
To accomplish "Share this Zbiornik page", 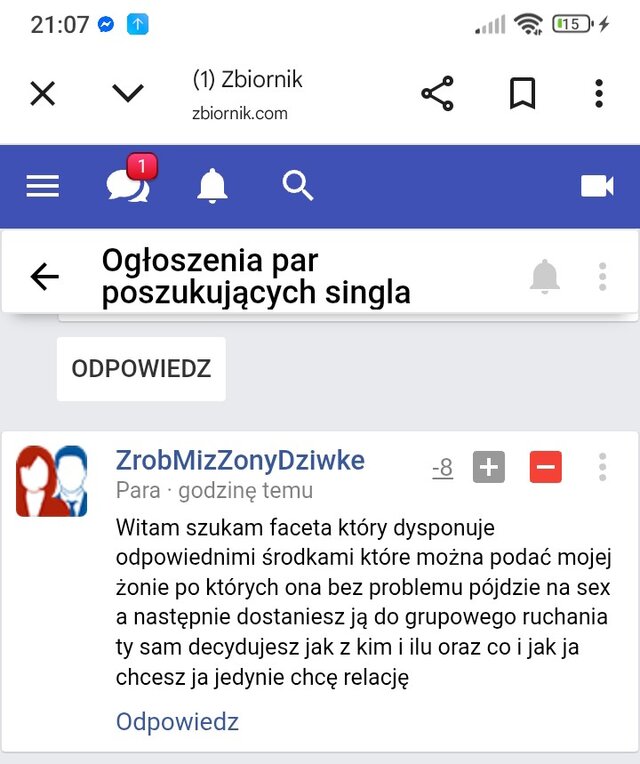I will tap(437, 94).
